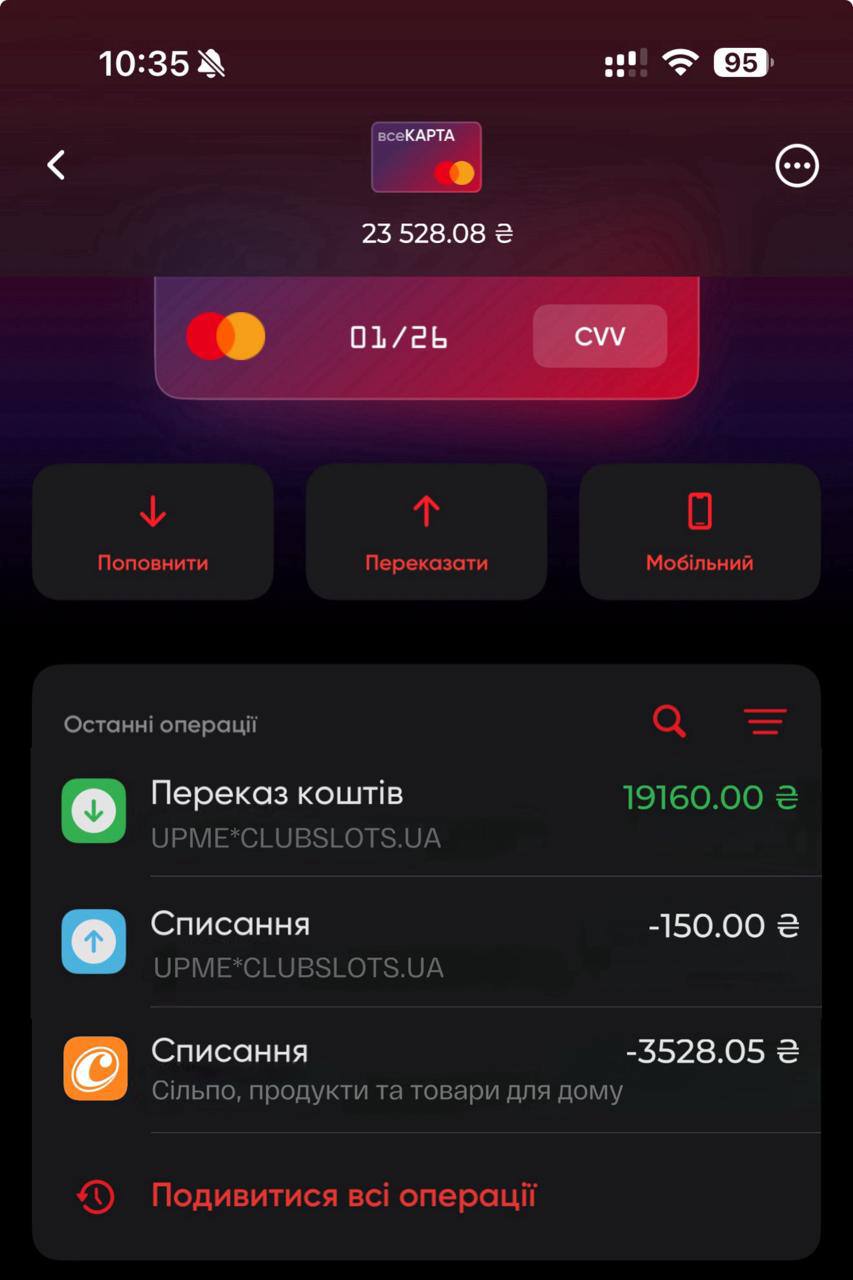The image size is (853, 1280).
Task: Tap Поповнити to top up the card
Action: coord(153,531)
